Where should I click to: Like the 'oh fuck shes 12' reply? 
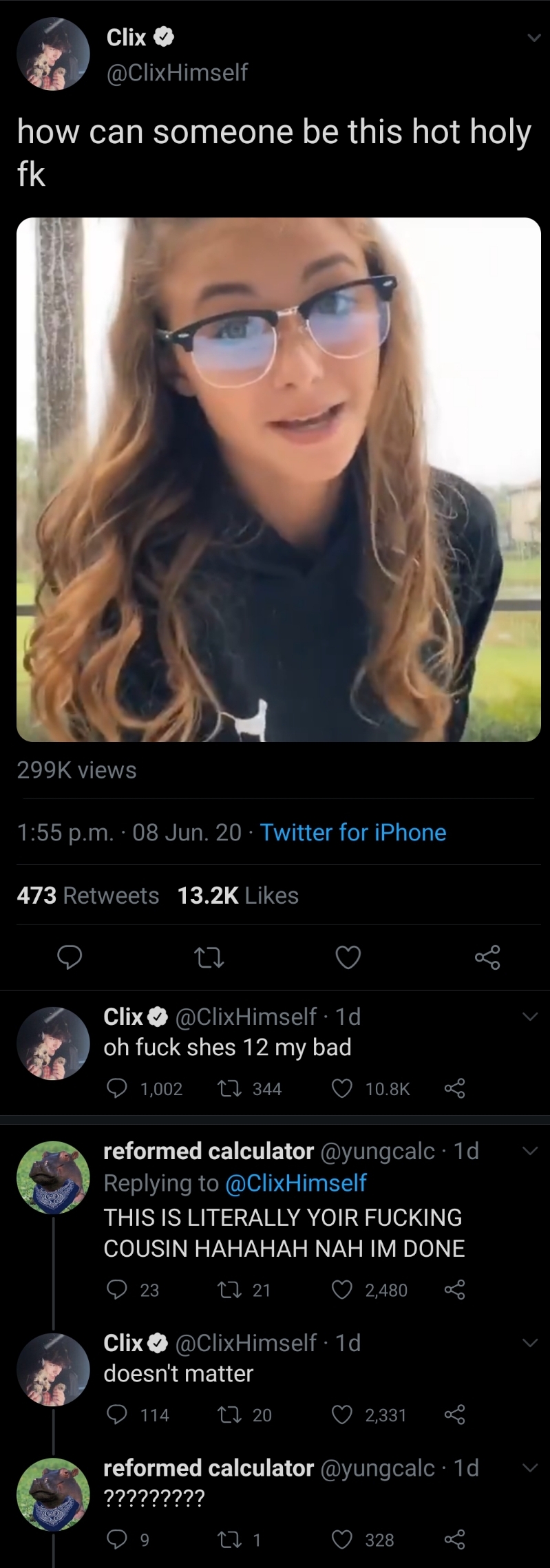(342, 1088)
